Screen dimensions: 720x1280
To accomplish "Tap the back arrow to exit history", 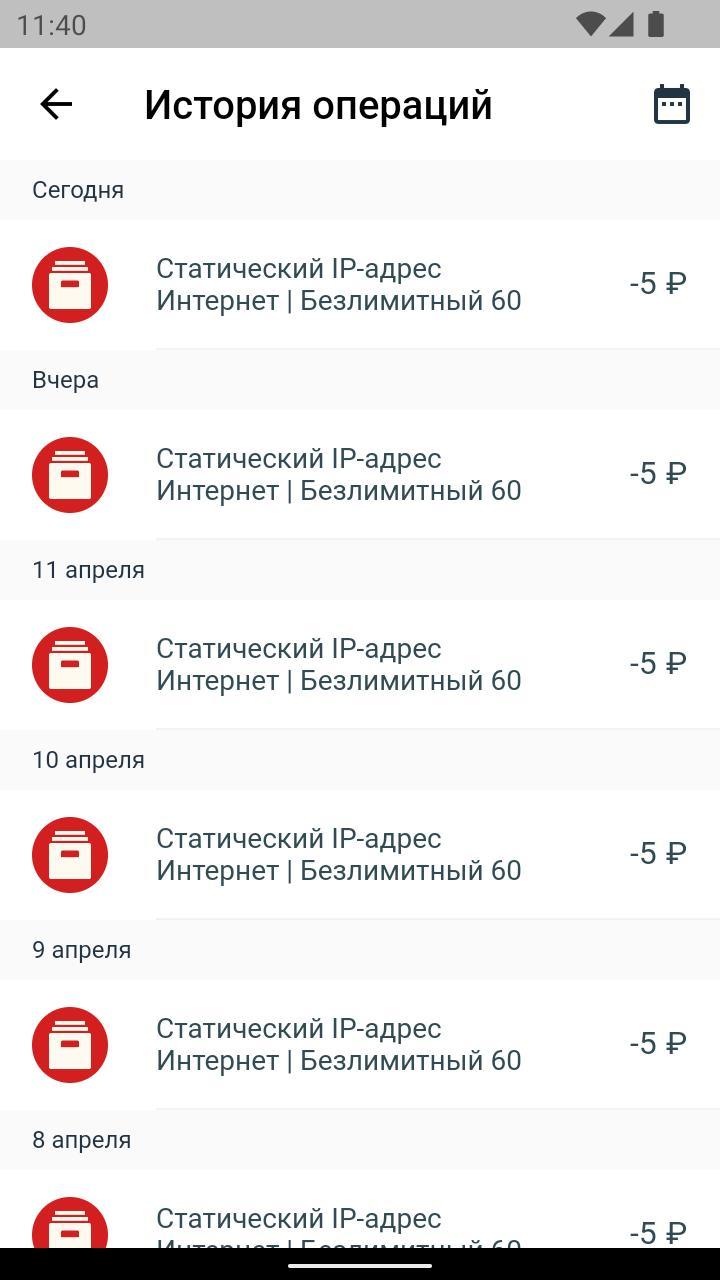I will [x=56, y=103].
